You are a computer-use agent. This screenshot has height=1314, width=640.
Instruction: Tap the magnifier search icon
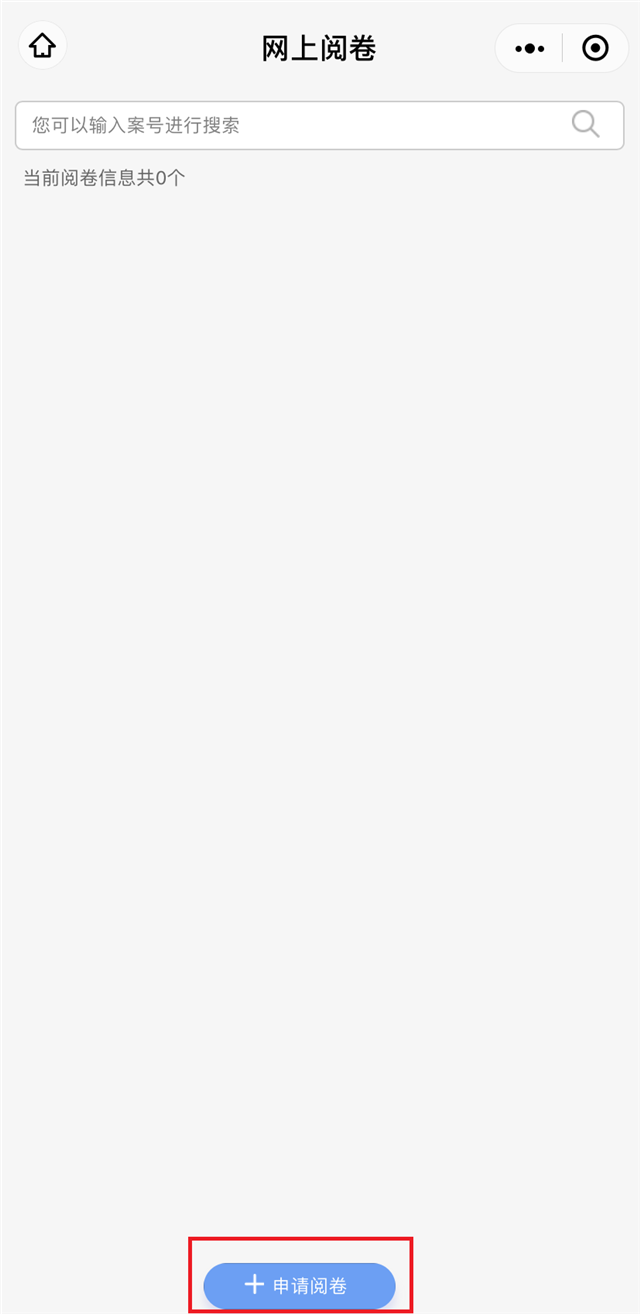tap(586, 124)
